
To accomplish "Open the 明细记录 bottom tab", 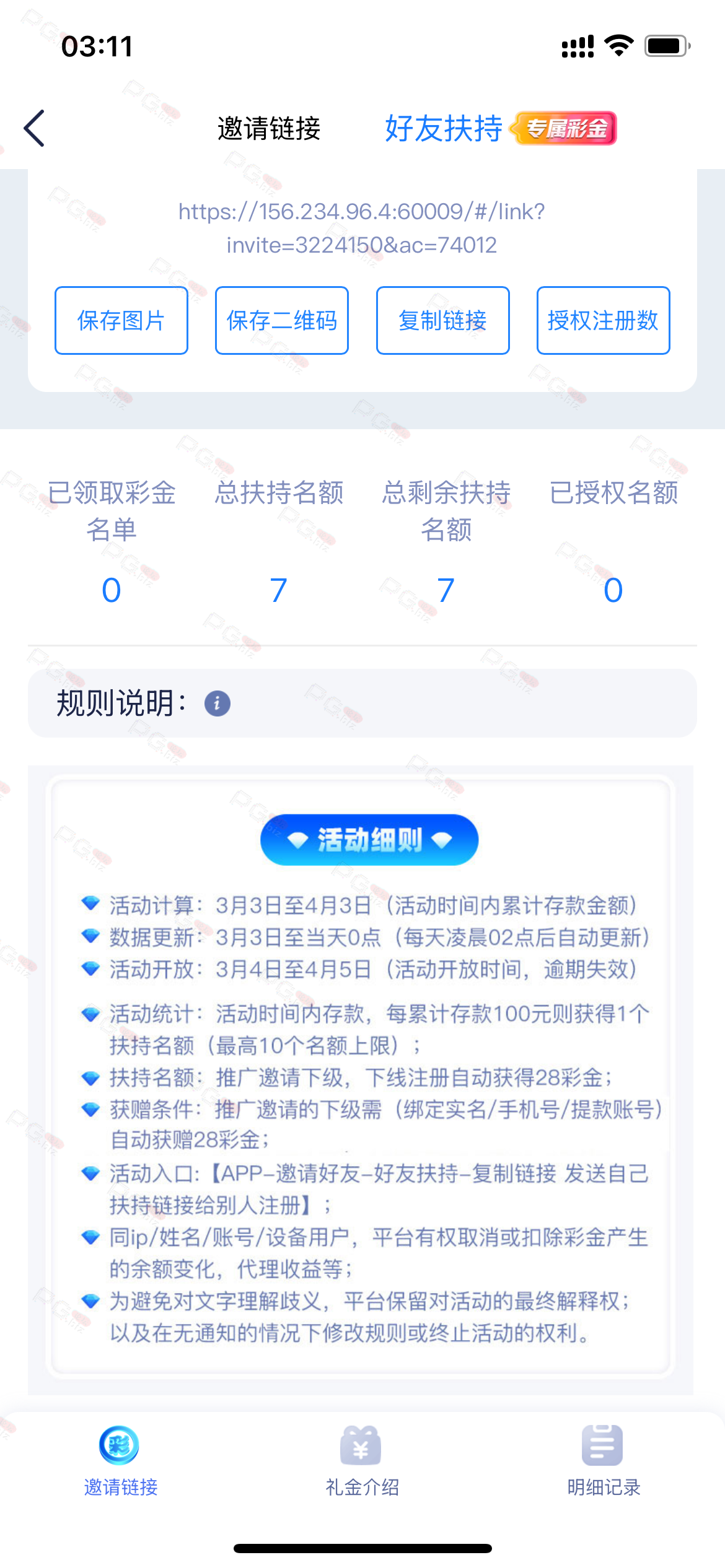I will pos(604,1461).
